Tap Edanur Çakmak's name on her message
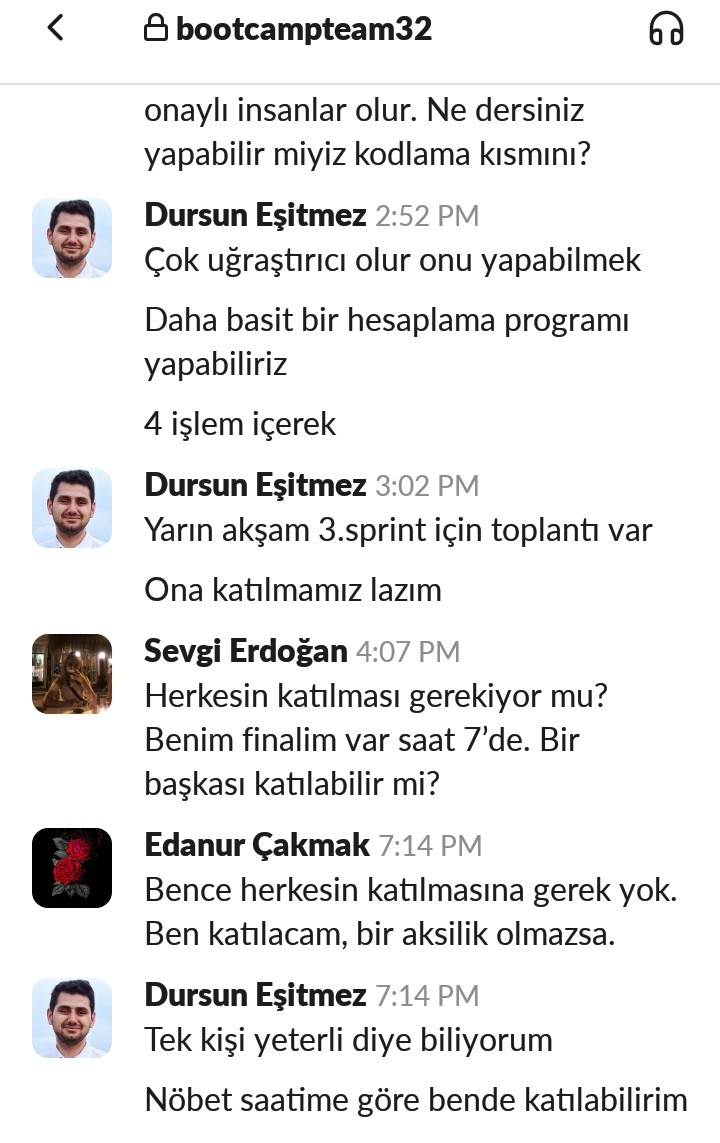 click(257, 845)
